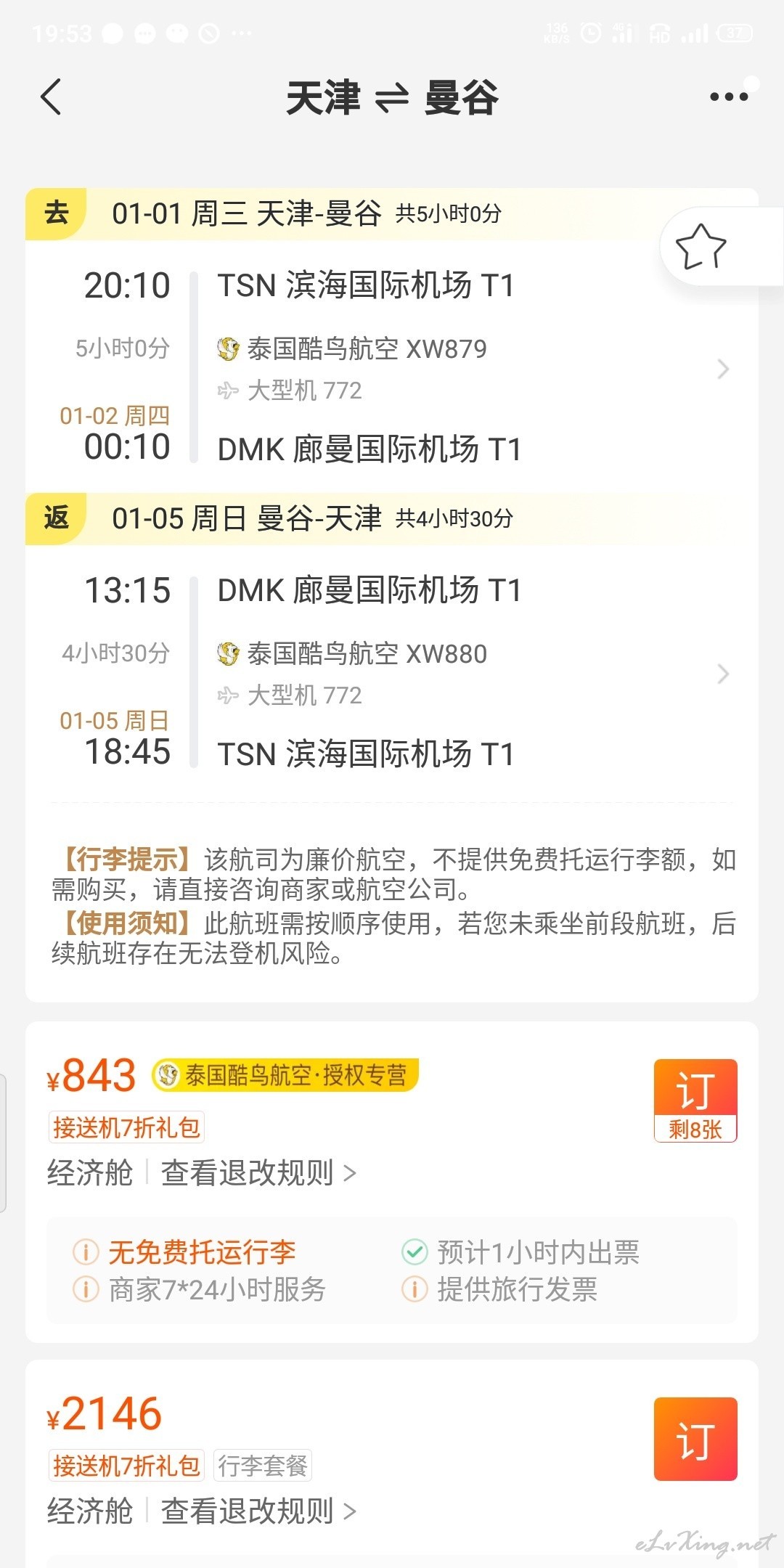The width and height of the screenshot is (784, 1568).
Task: Book the ¥843 fare
Action: 695,1101
